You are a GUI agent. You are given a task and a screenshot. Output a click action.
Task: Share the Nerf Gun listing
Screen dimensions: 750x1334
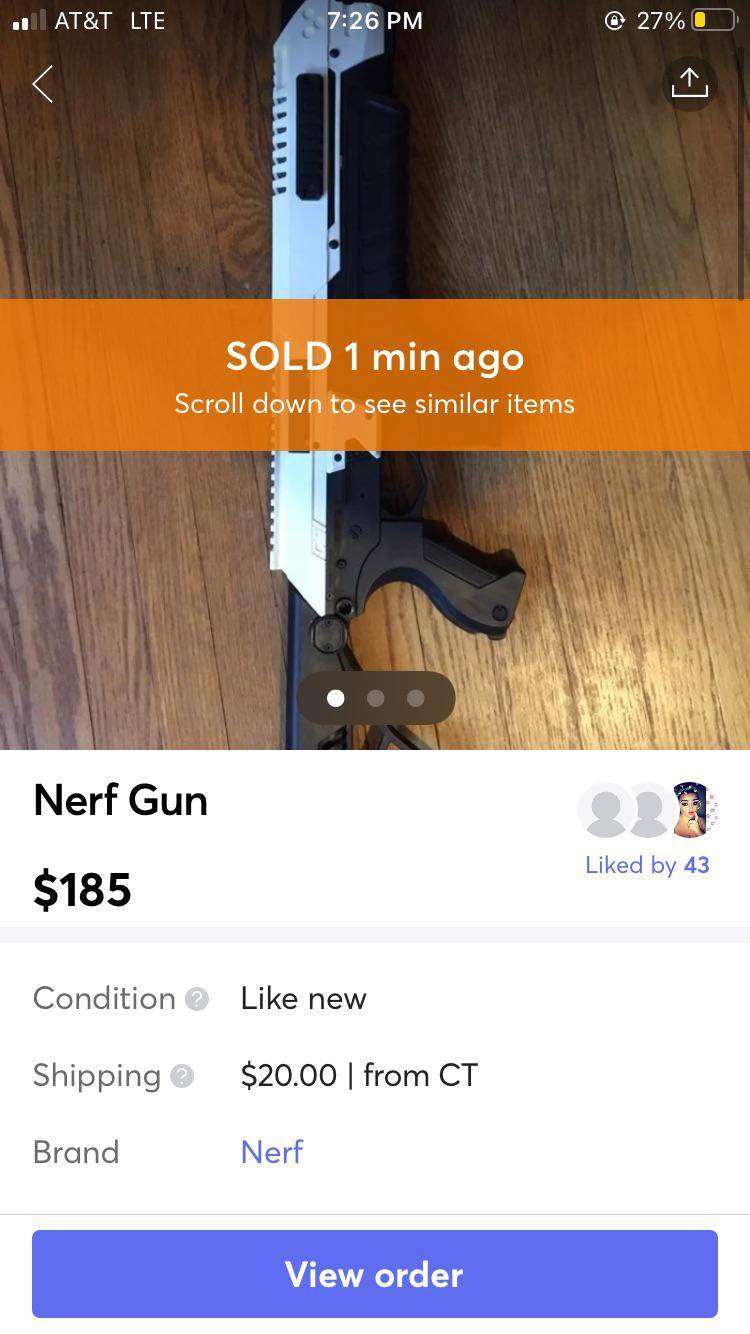[689, 84]
